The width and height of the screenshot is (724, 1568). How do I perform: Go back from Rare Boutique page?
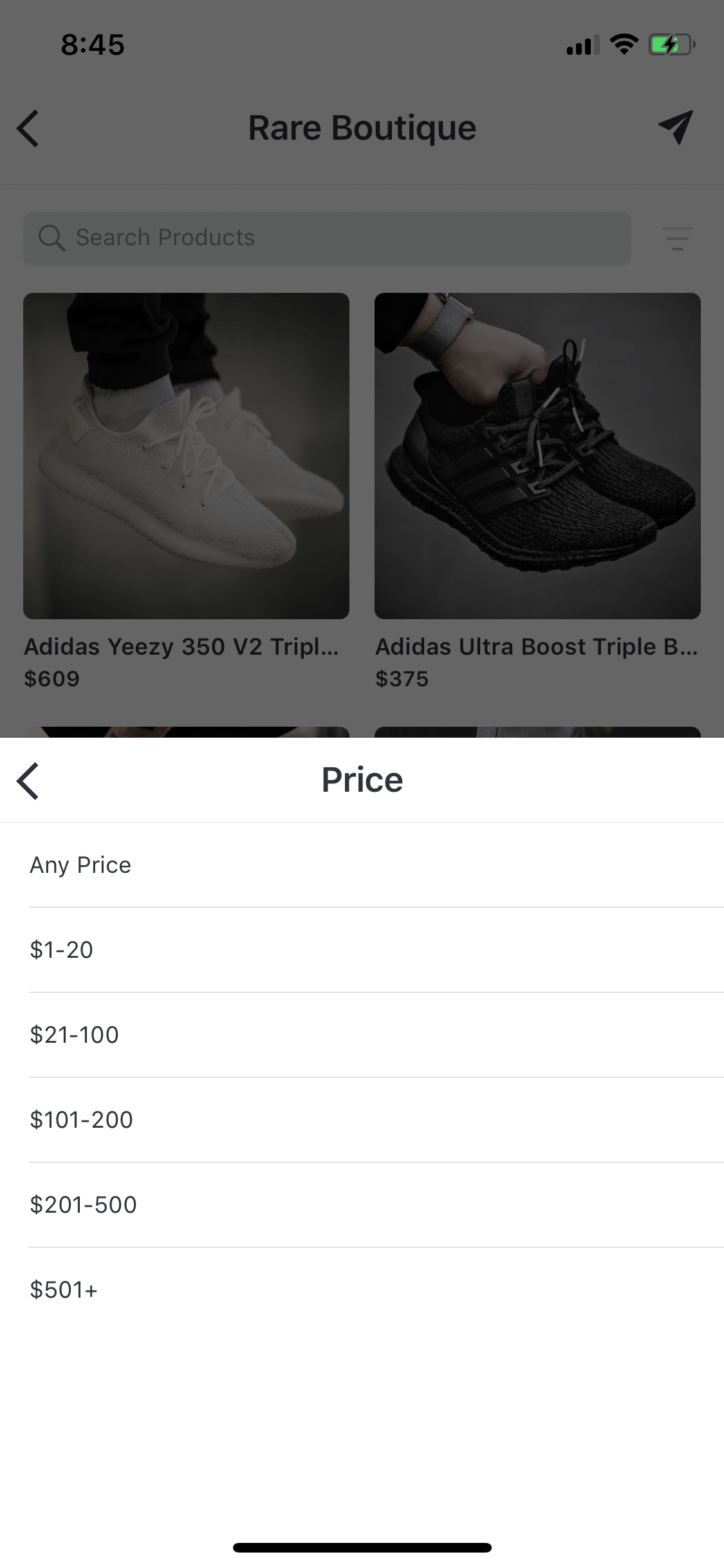click(x=28, y=128)
